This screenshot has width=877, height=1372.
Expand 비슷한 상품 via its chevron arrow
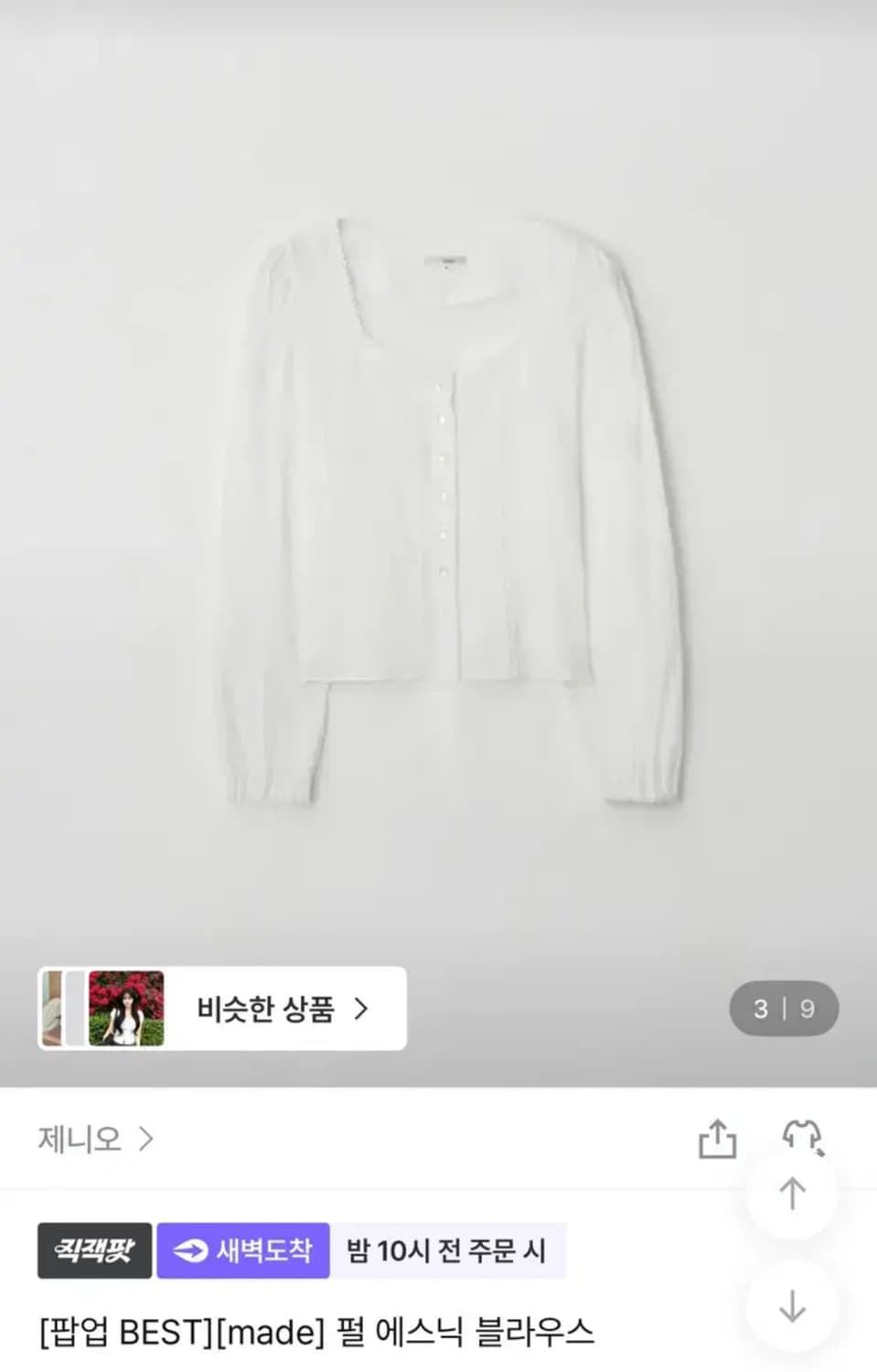coord(363,1007)
